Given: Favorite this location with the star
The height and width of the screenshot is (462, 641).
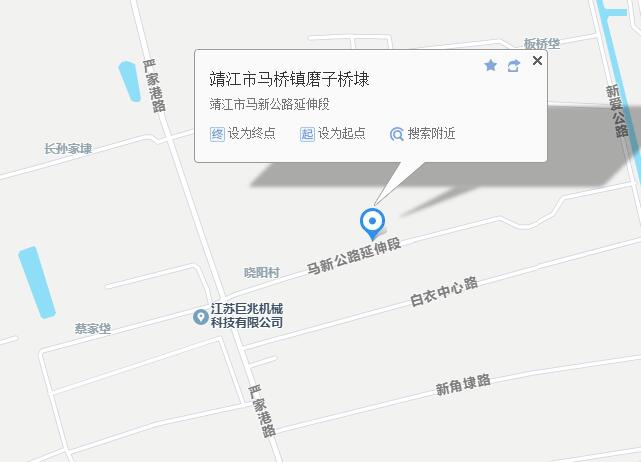Looking at the screenshot, I should coord(490,65).
